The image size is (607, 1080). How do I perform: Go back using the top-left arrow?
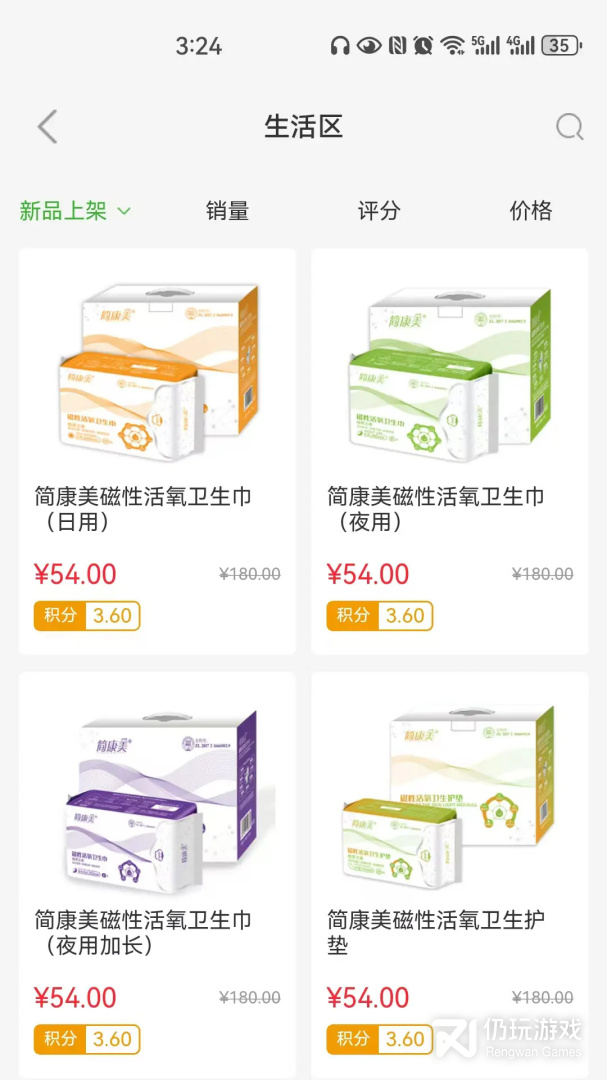[x=47, y=127]
